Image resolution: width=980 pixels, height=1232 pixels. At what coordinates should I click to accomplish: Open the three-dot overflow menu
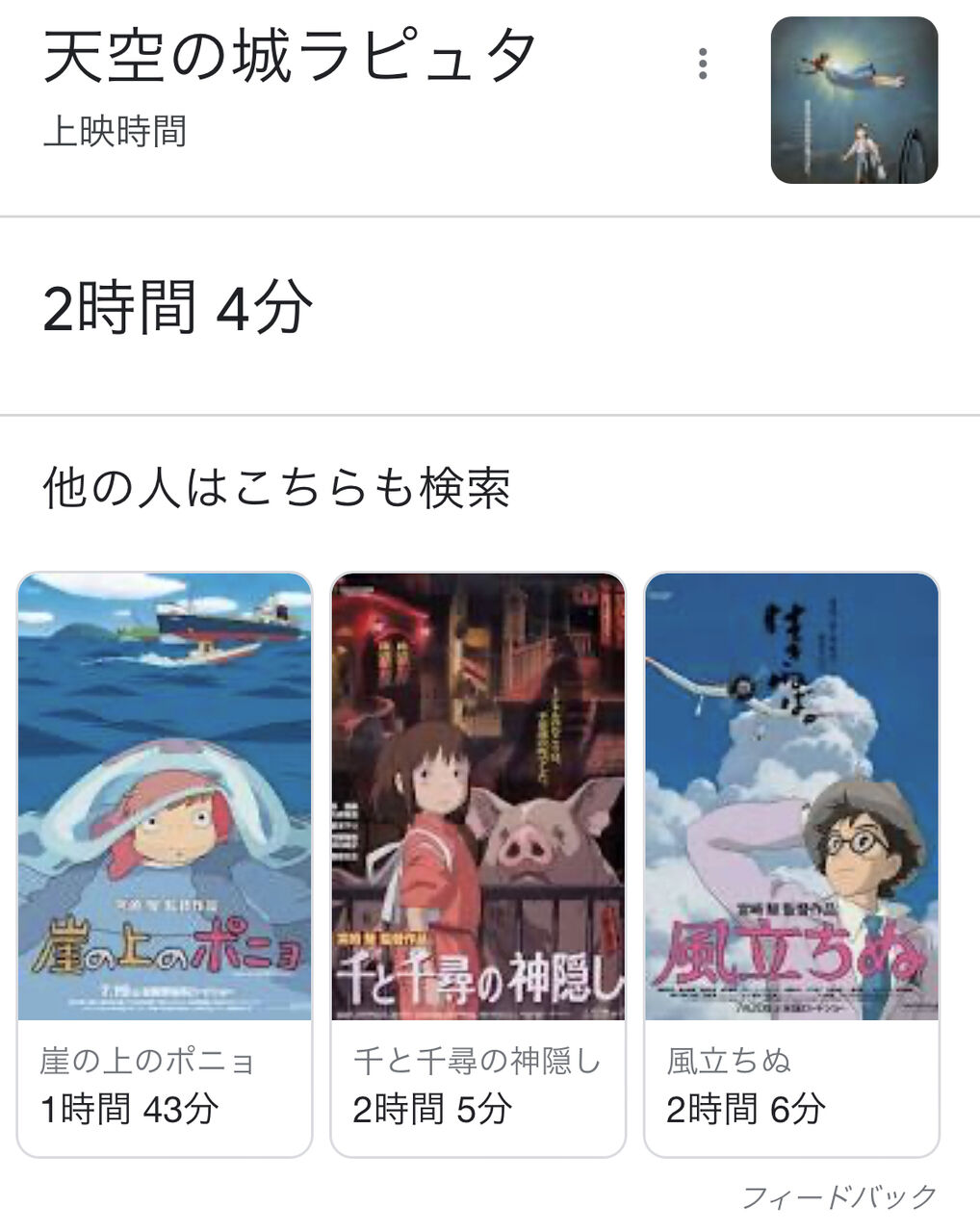point(703,64)
